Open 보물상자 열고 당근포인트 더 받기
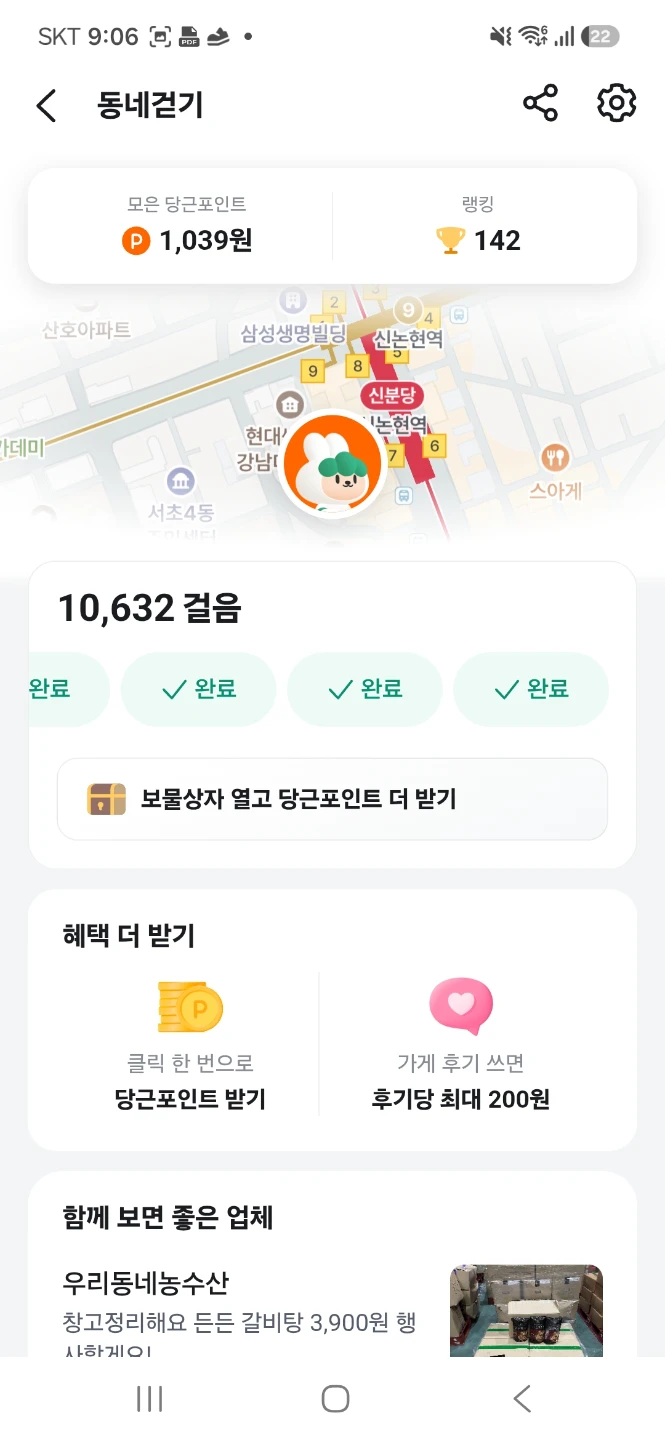 click(332, 799)
